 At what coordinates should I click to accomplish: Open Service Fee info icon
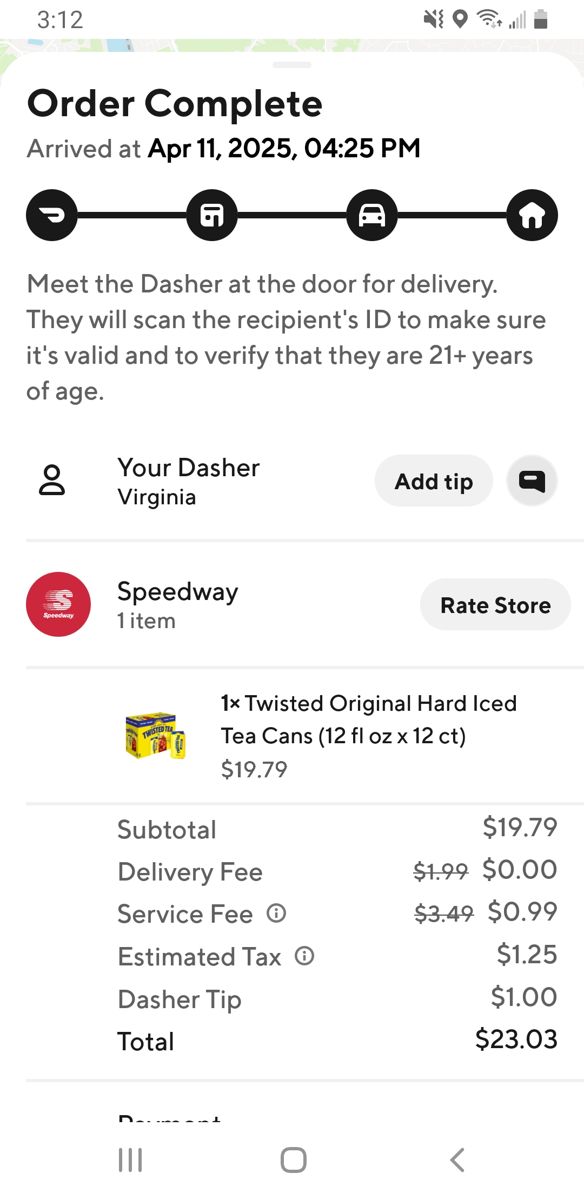(x=277, y=913)
